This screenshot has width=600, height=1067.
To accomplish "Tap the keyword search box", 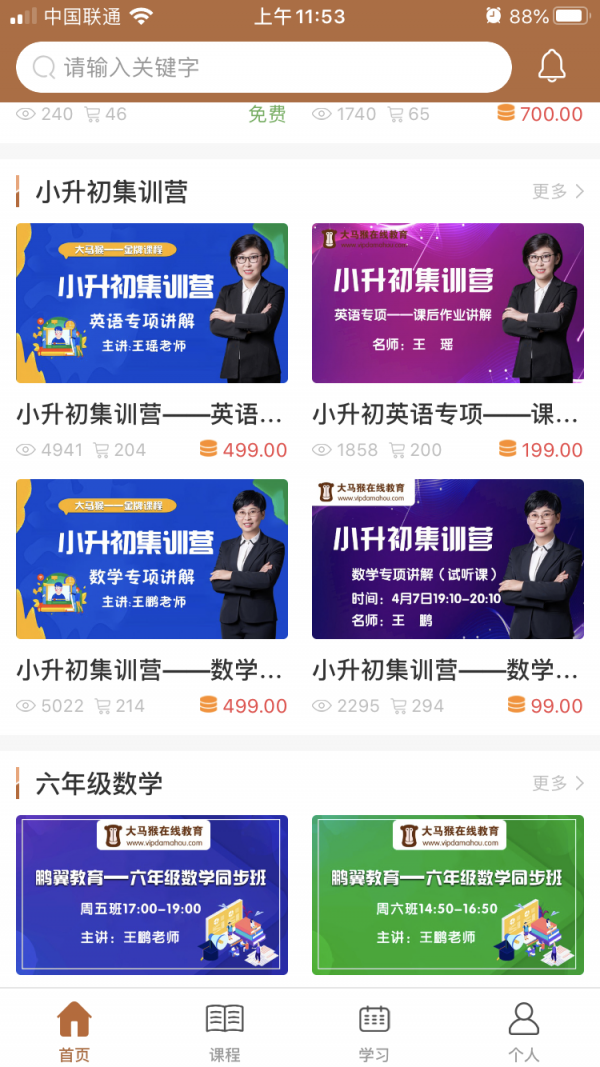I will click(x=264, y=67).
